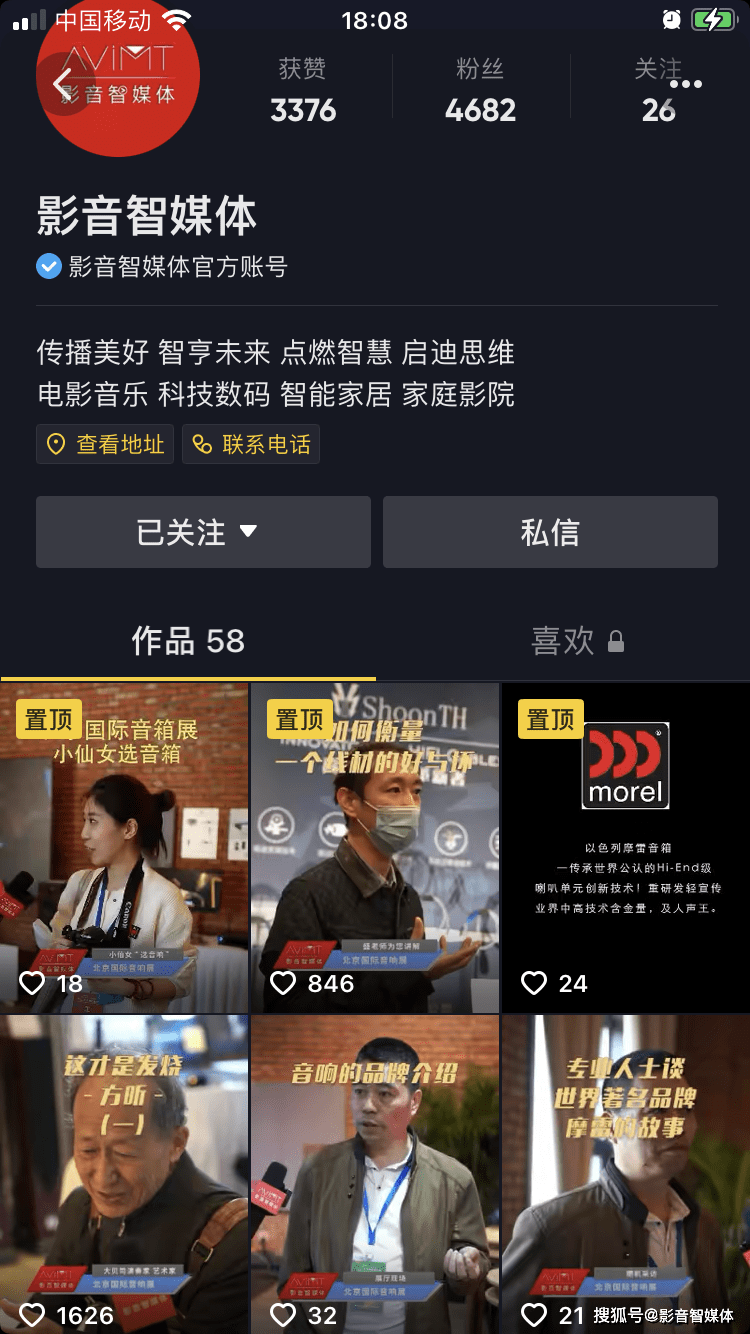View the 粉丝 4682 followers list
Image resolution: width=750 pixels, height=1334 pixels.
point(481,90)
